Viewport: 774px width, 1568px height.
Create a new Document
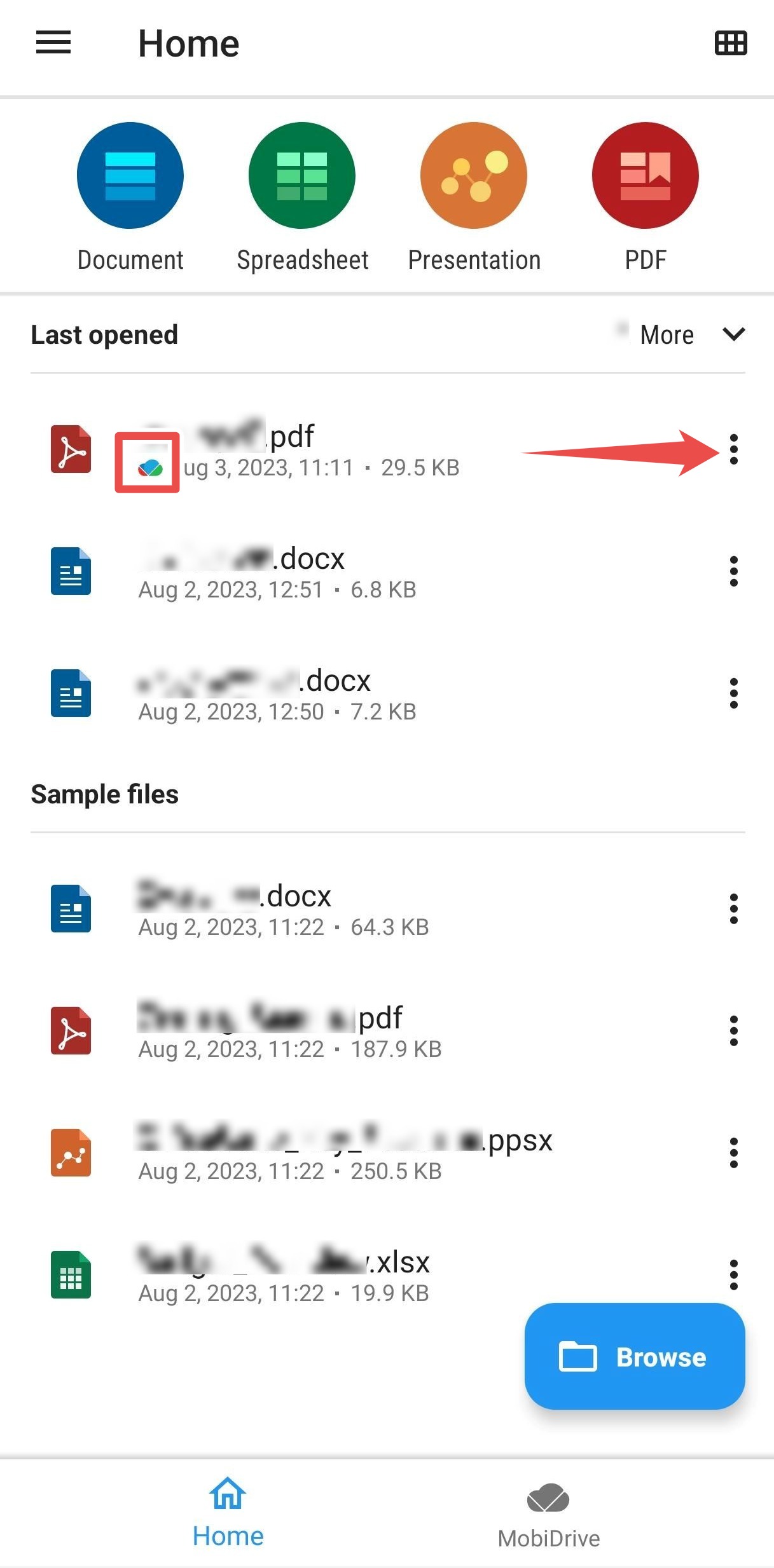[130, 176]
